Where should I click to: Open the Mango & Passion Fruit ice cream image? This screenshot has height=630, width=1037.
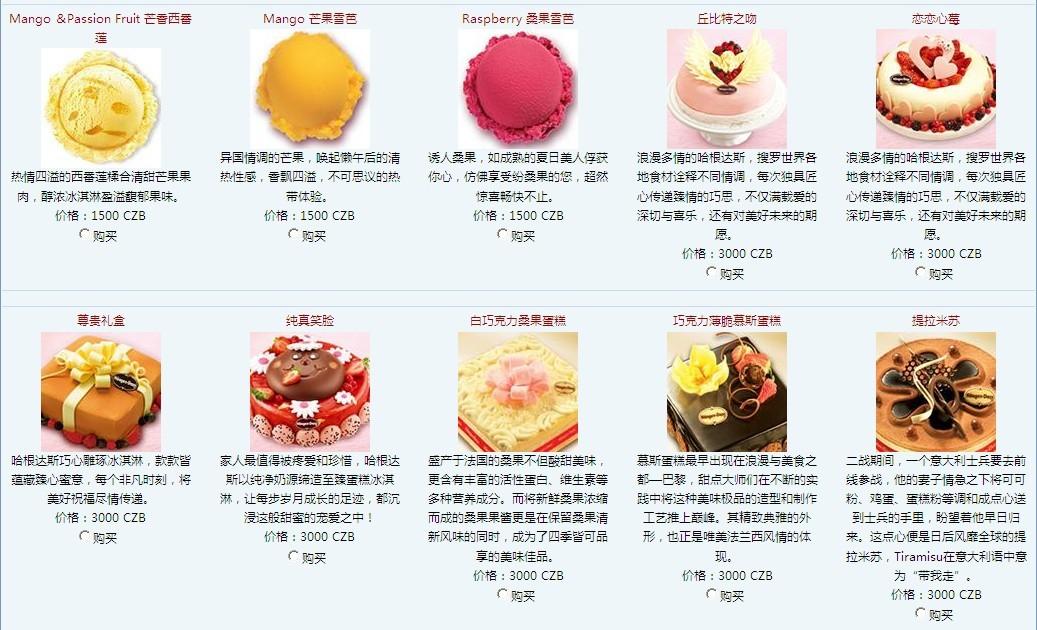100,105
